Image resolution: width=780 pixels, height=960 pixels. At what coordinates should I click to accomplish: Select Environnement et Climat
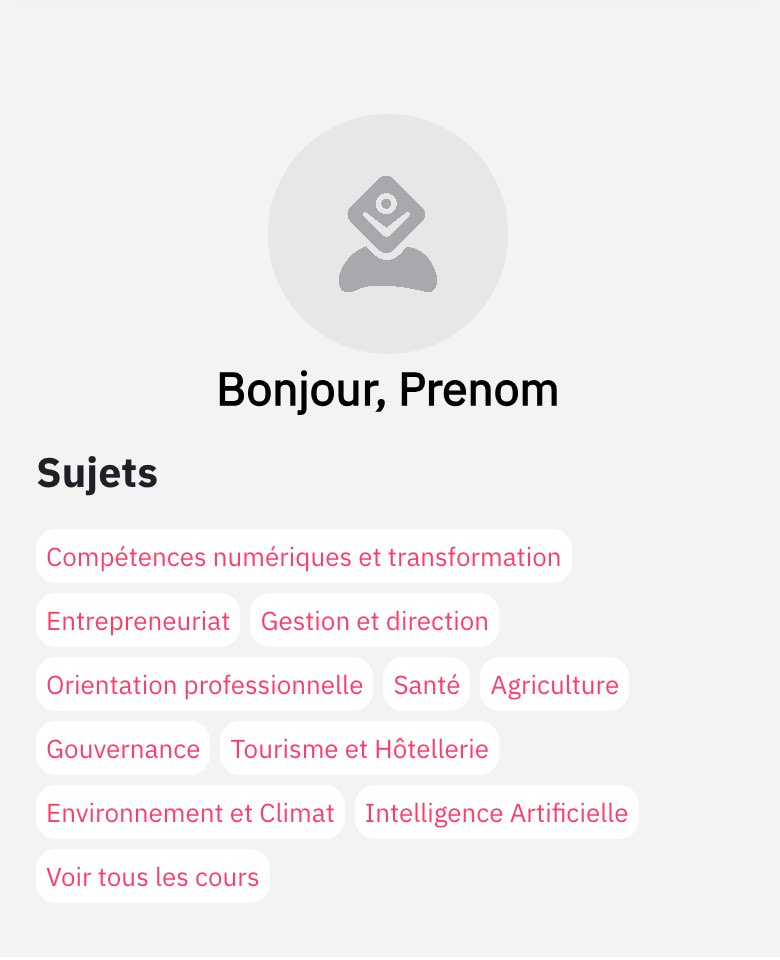190,813
